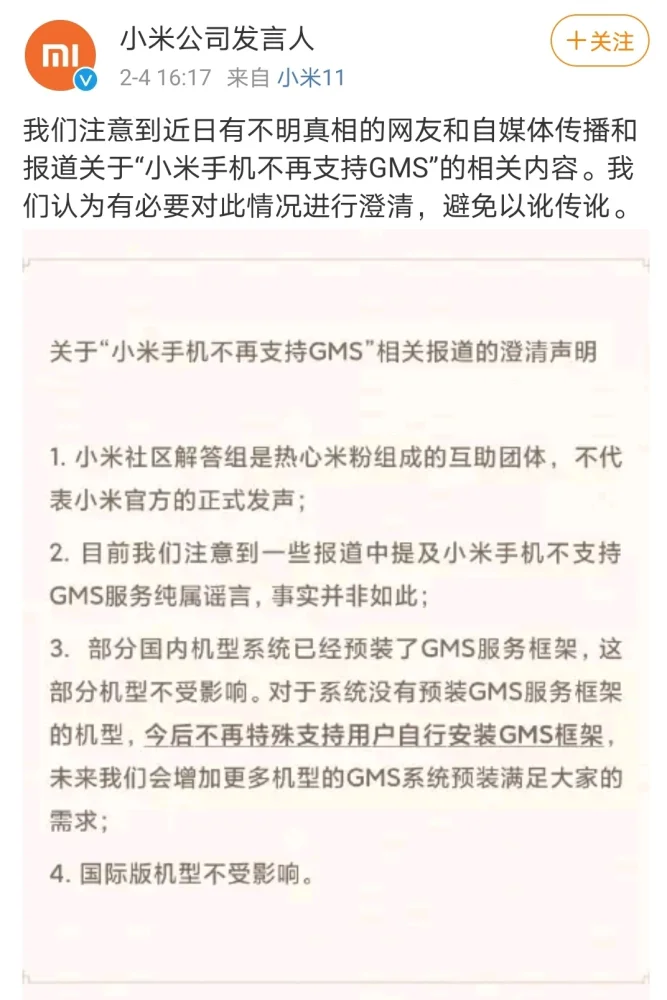Follow 小米公司发言人 with the 关注 button
The image size is (667, 1000).
pyautogui.click(x=599, y=41)
